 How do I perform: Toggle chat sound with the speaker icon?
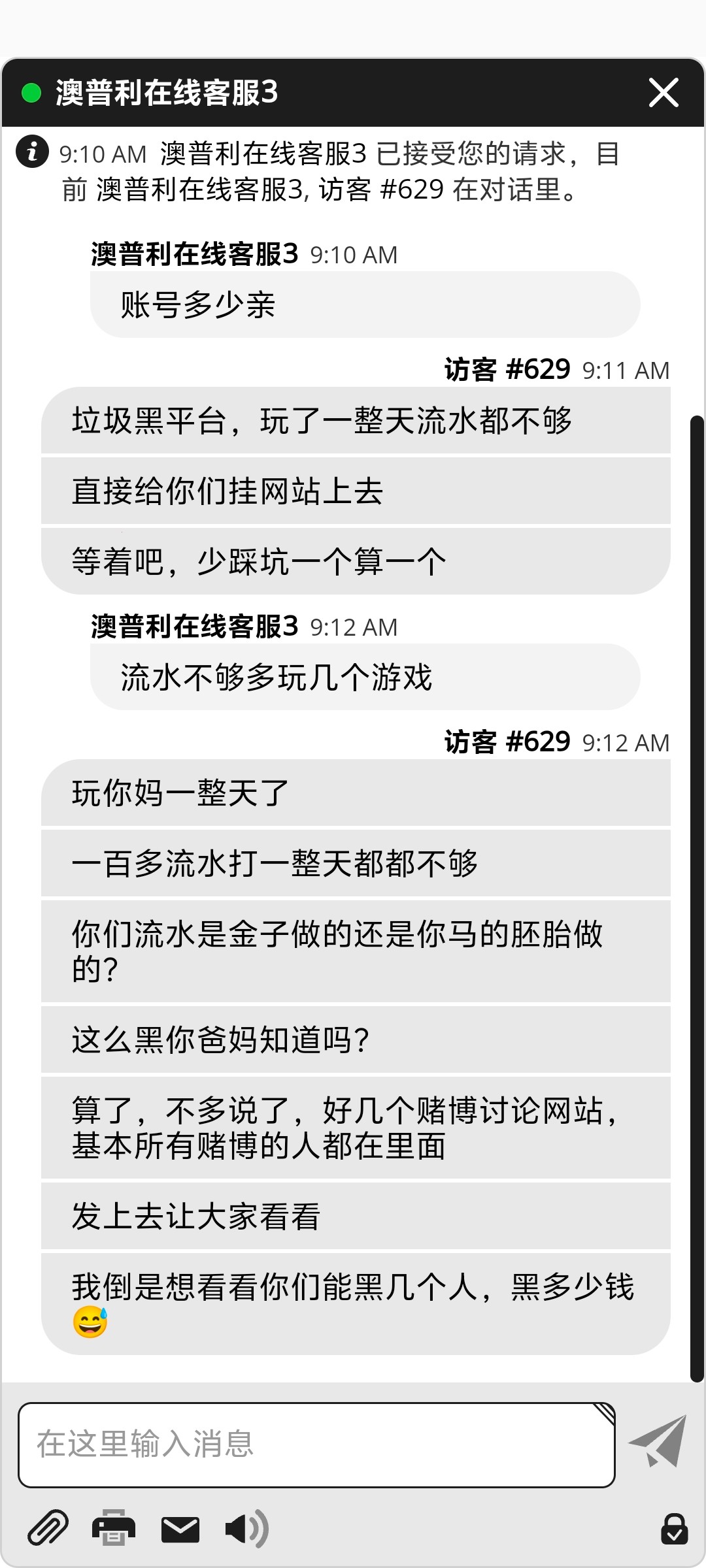point(246,1529)
